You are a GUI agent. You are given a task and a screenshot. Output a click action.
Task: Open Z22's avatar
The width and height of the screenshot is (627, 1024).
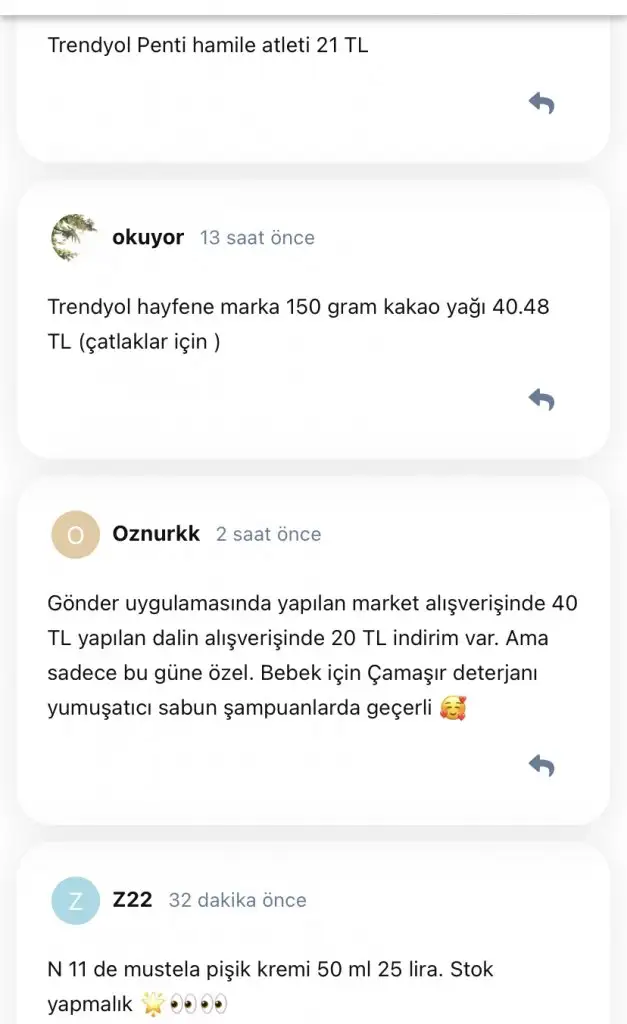coord(75,900)
